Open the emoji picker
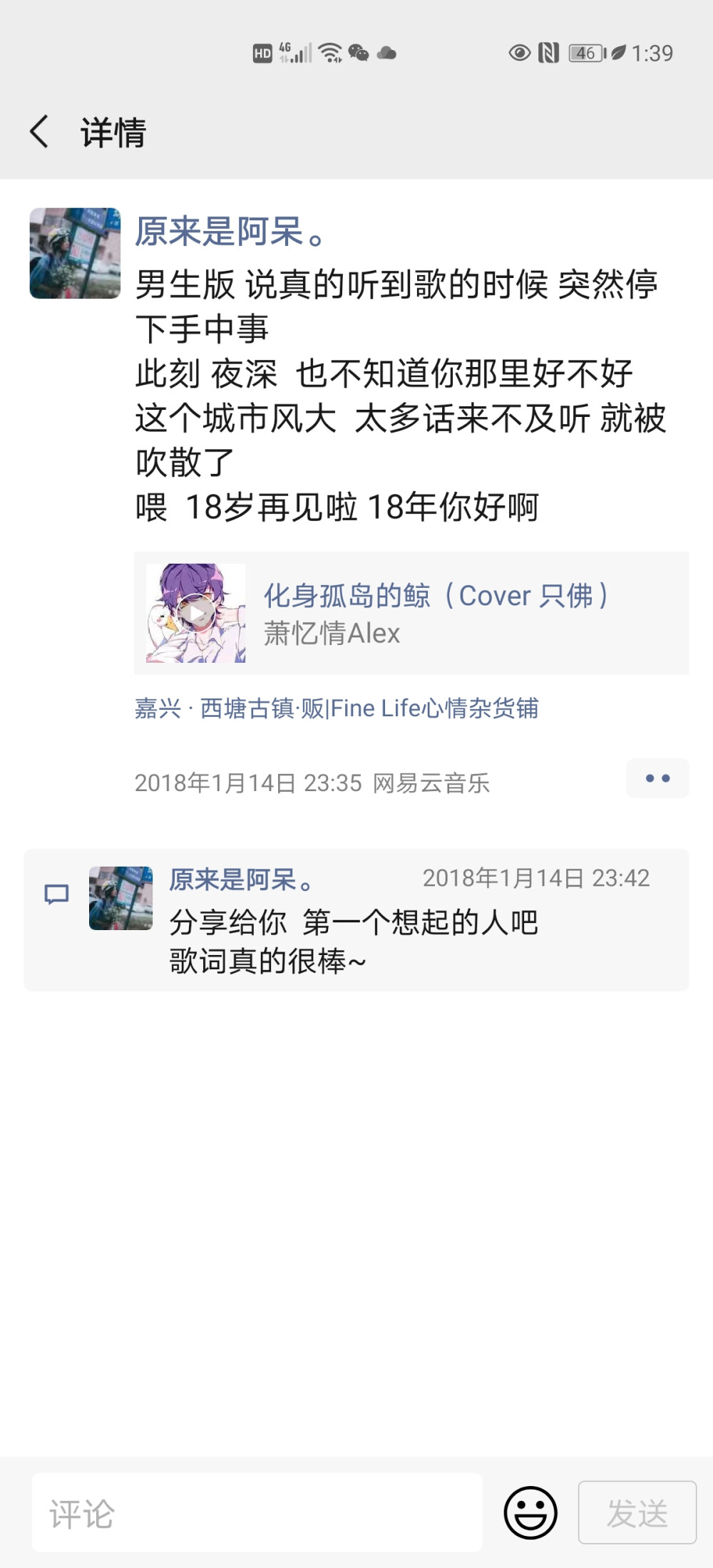The width and height of the screenshot is (713, 1568). coord(530,1513)
